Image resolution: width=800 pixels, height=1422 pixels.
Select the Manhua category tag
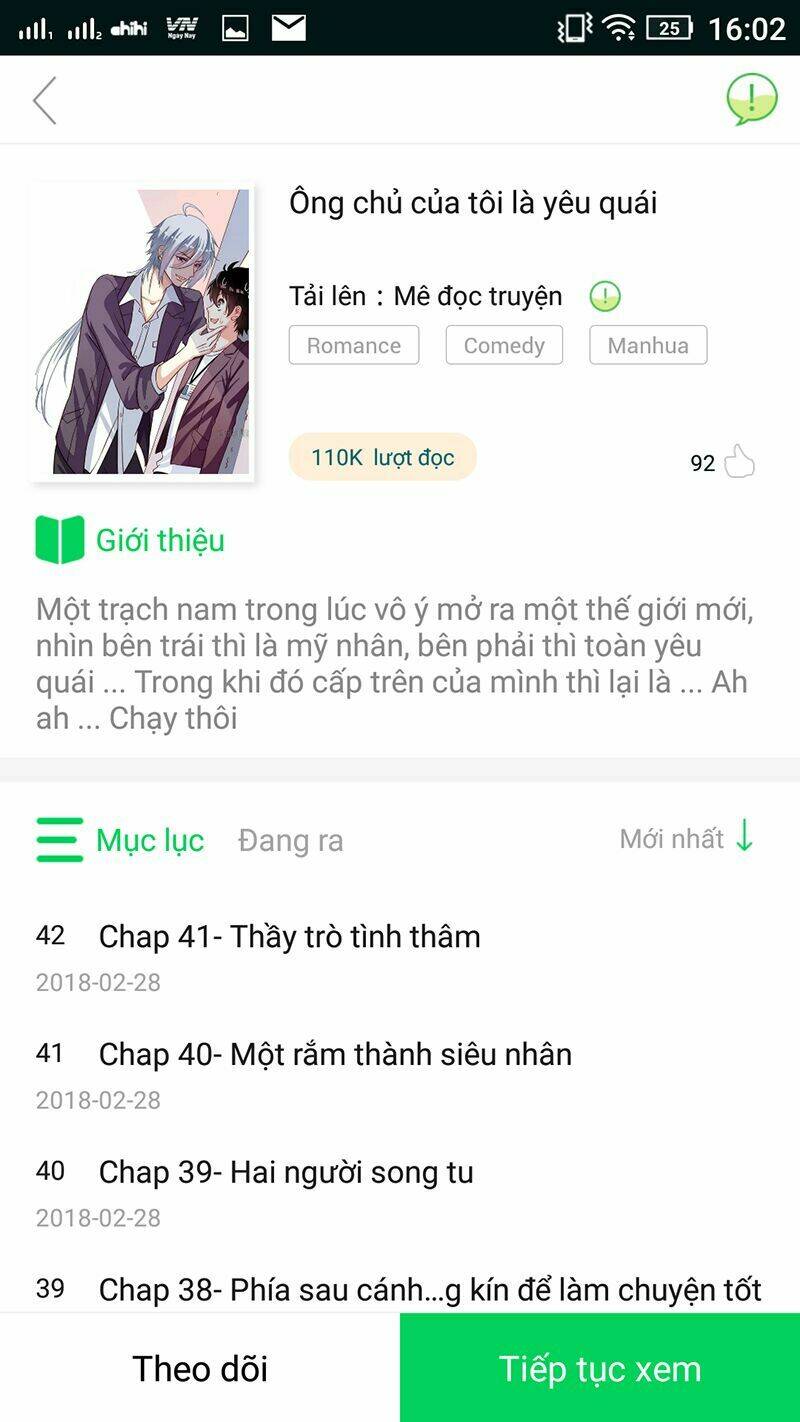pyautogui.click(x=648, y=345)
